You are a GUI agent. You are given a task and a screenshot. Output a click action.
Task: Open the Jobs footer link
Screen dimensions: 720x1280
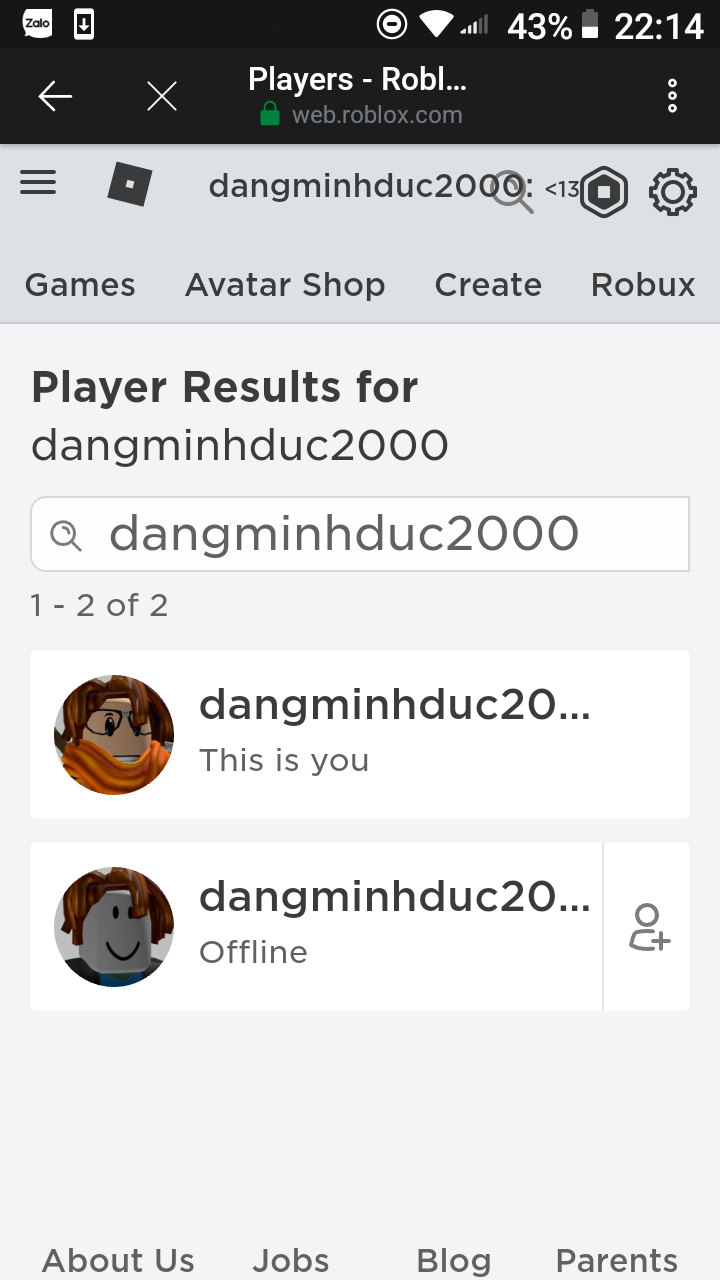pos(290,1260)
